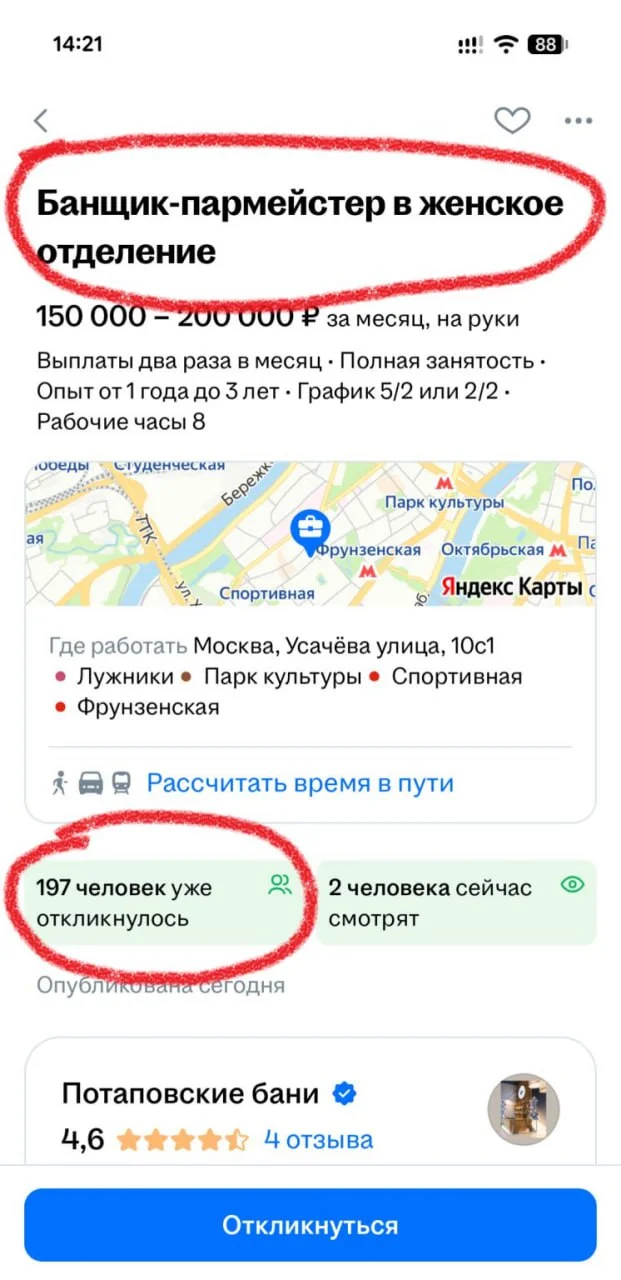Open the Потаповские бани company card
The width and height of the screenshot is (621, 1280).
[x=190, y=1094]
